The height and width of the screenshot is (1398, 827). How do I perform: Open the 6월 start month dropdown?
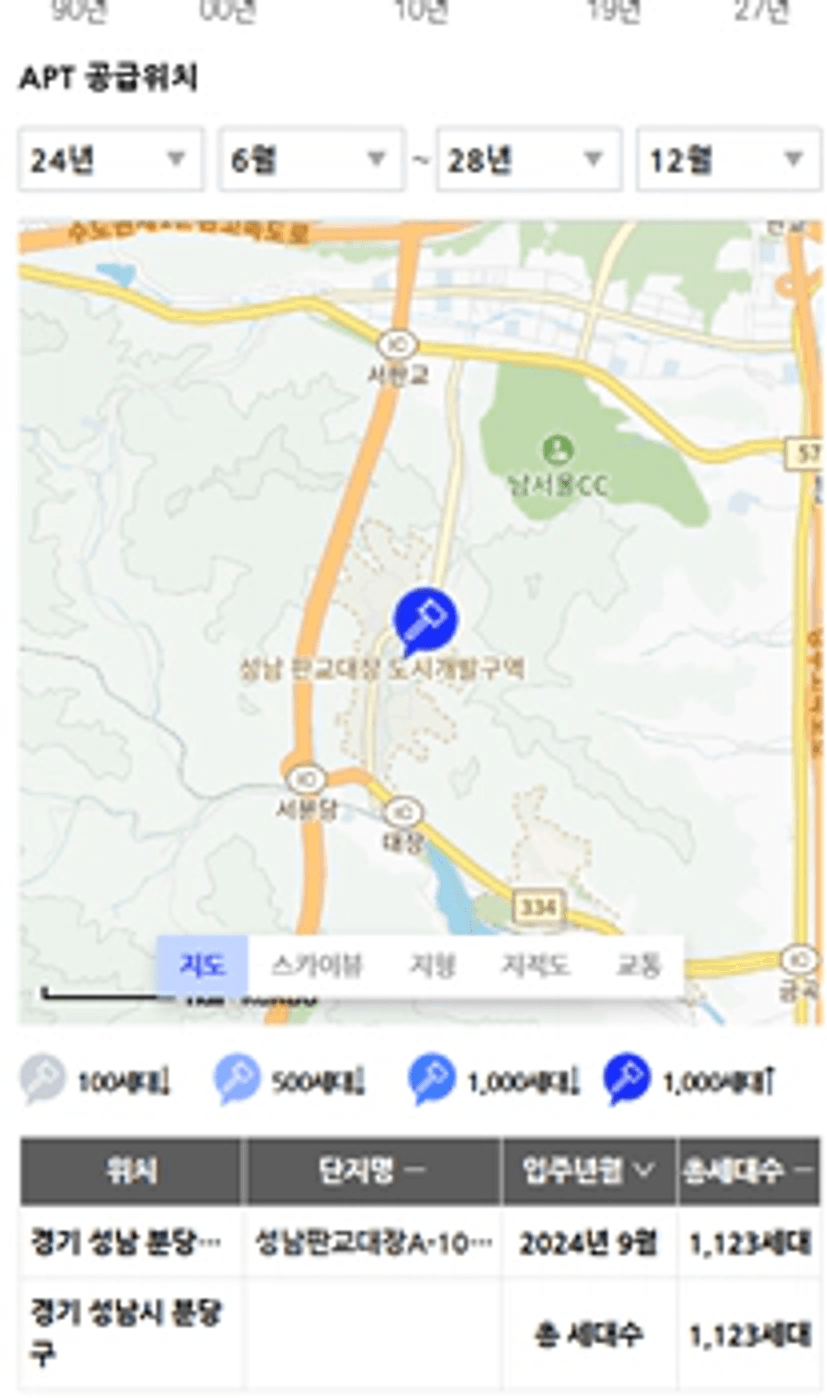coord(311,159)
